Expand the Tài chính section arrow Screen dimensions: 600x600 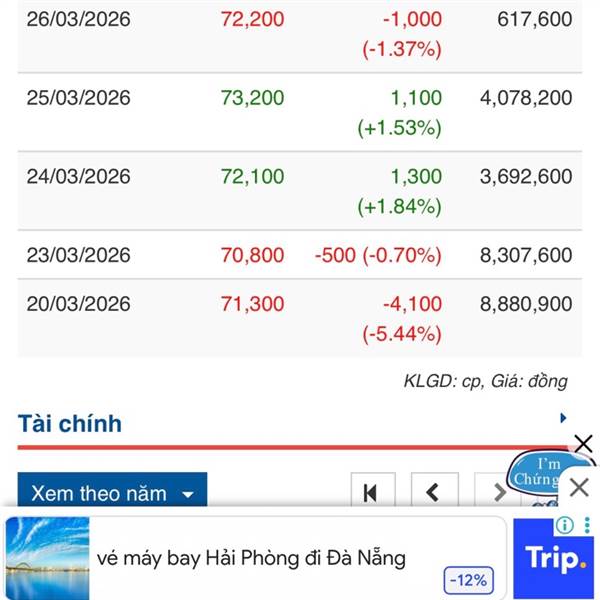point(564,419)
